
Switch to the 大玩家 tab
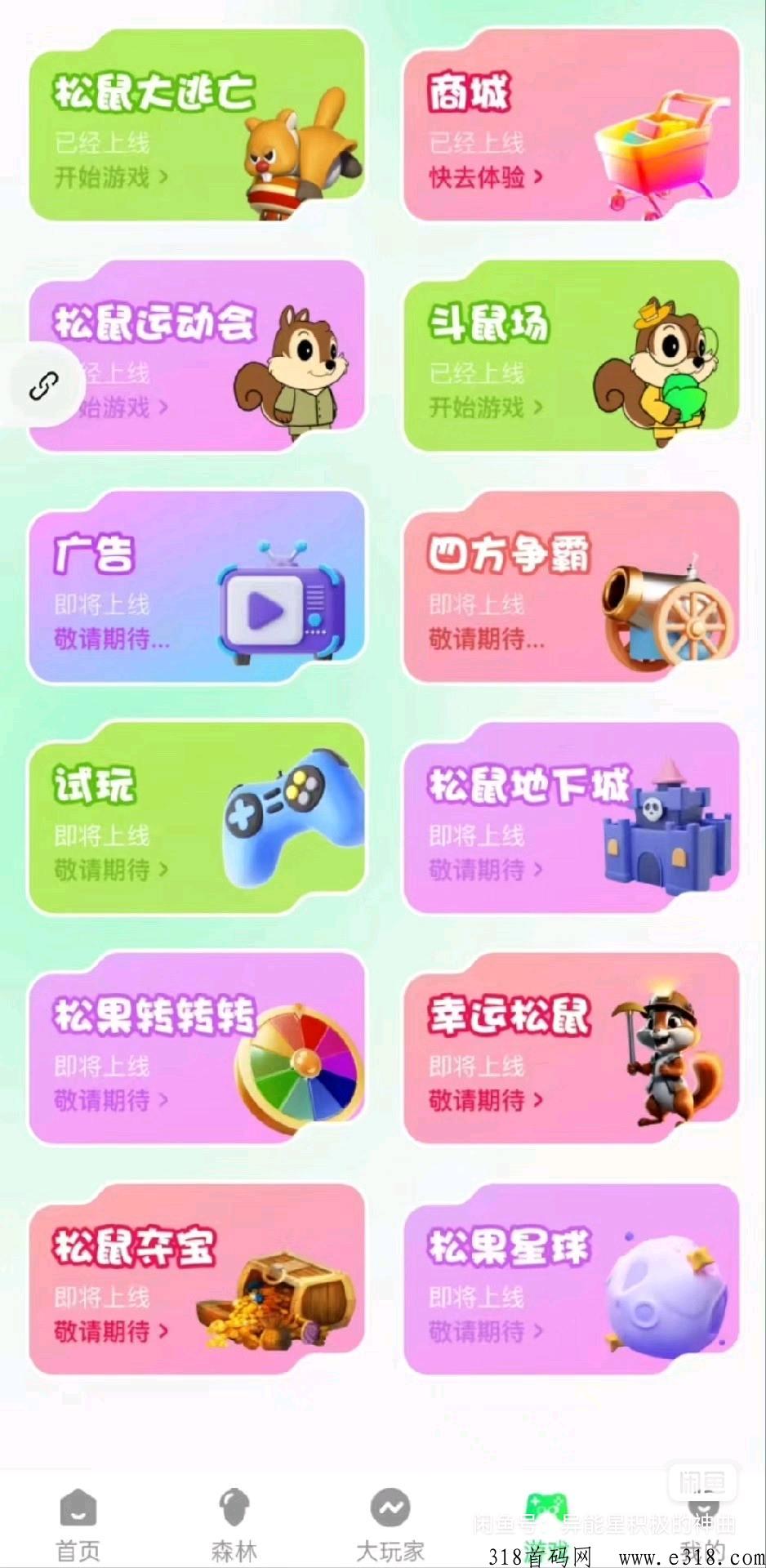(x=390, y=1524)
